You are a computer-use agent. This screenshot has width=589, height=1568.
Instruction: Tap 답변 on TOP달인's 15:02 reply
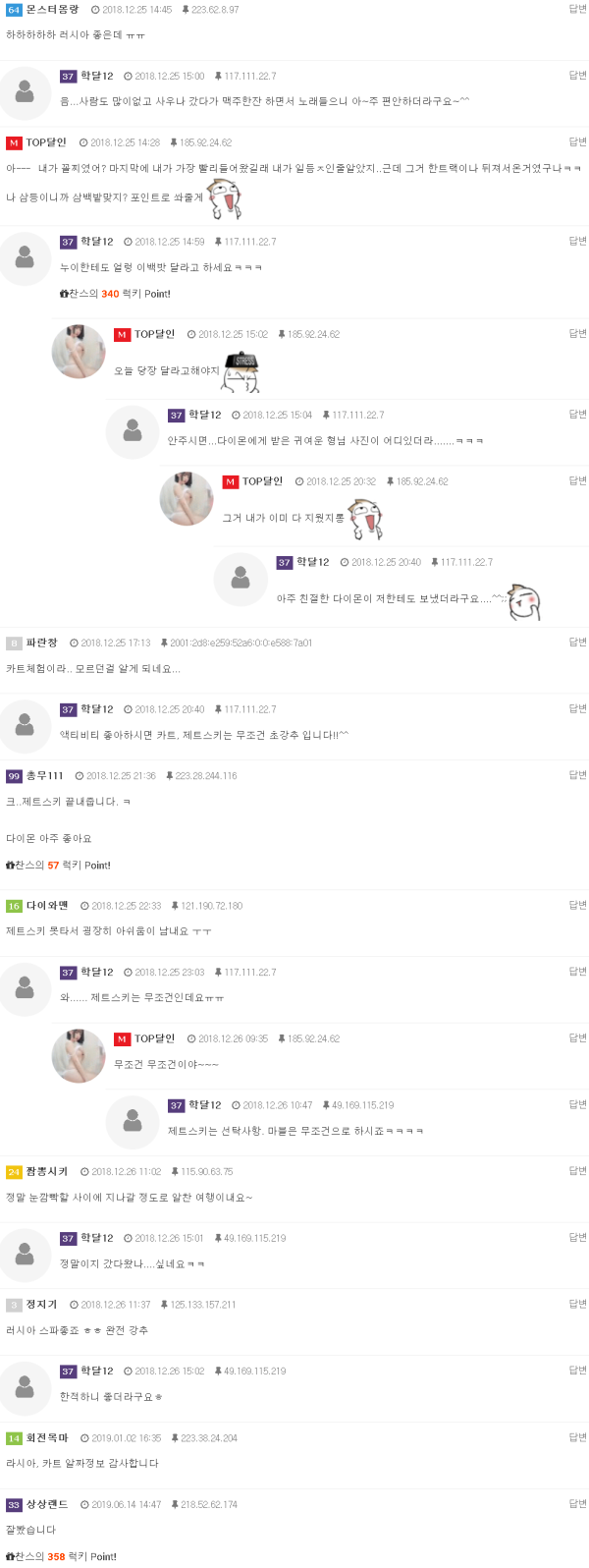point(577,334)
